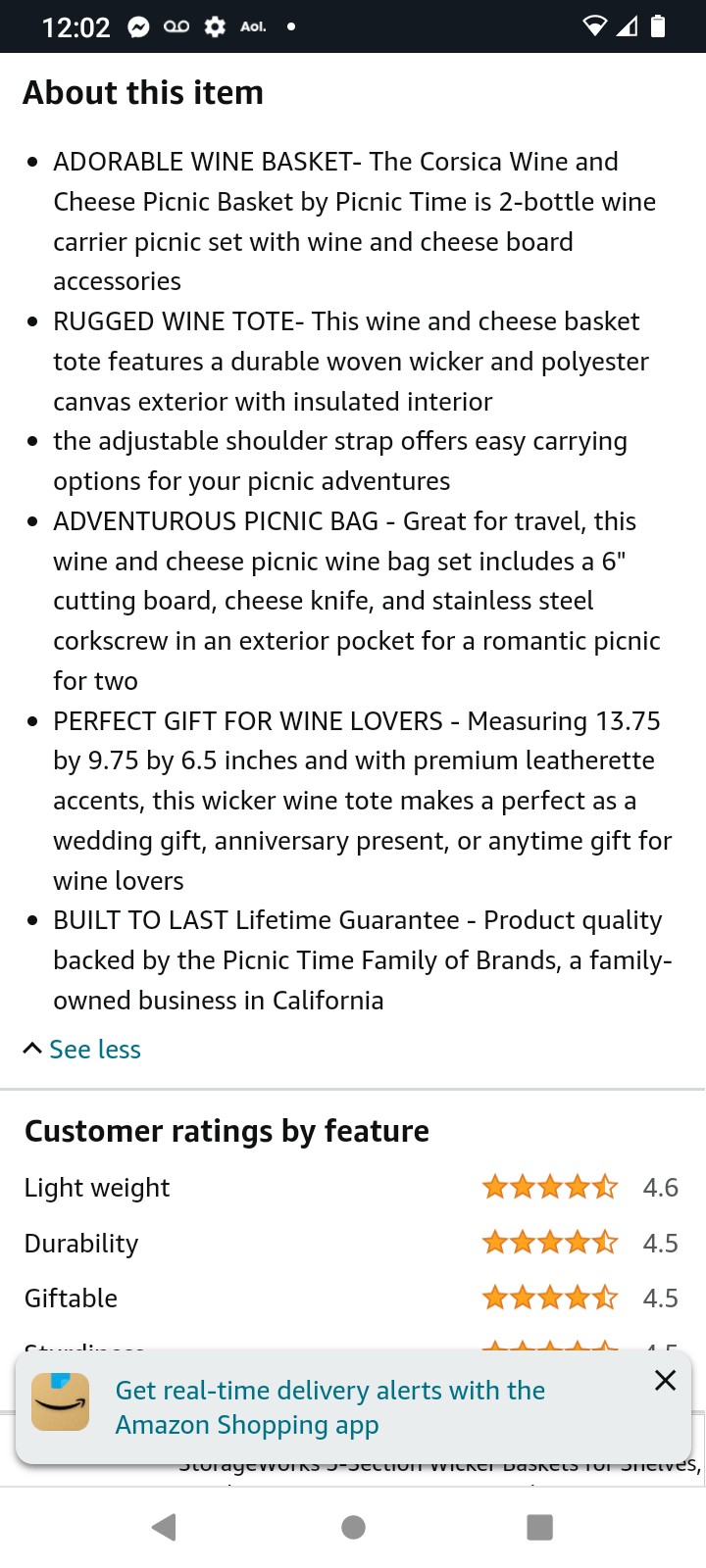Screen dimensions: 706x1568
Task: Collapse the description with See less
Action: click(82, 1050)
